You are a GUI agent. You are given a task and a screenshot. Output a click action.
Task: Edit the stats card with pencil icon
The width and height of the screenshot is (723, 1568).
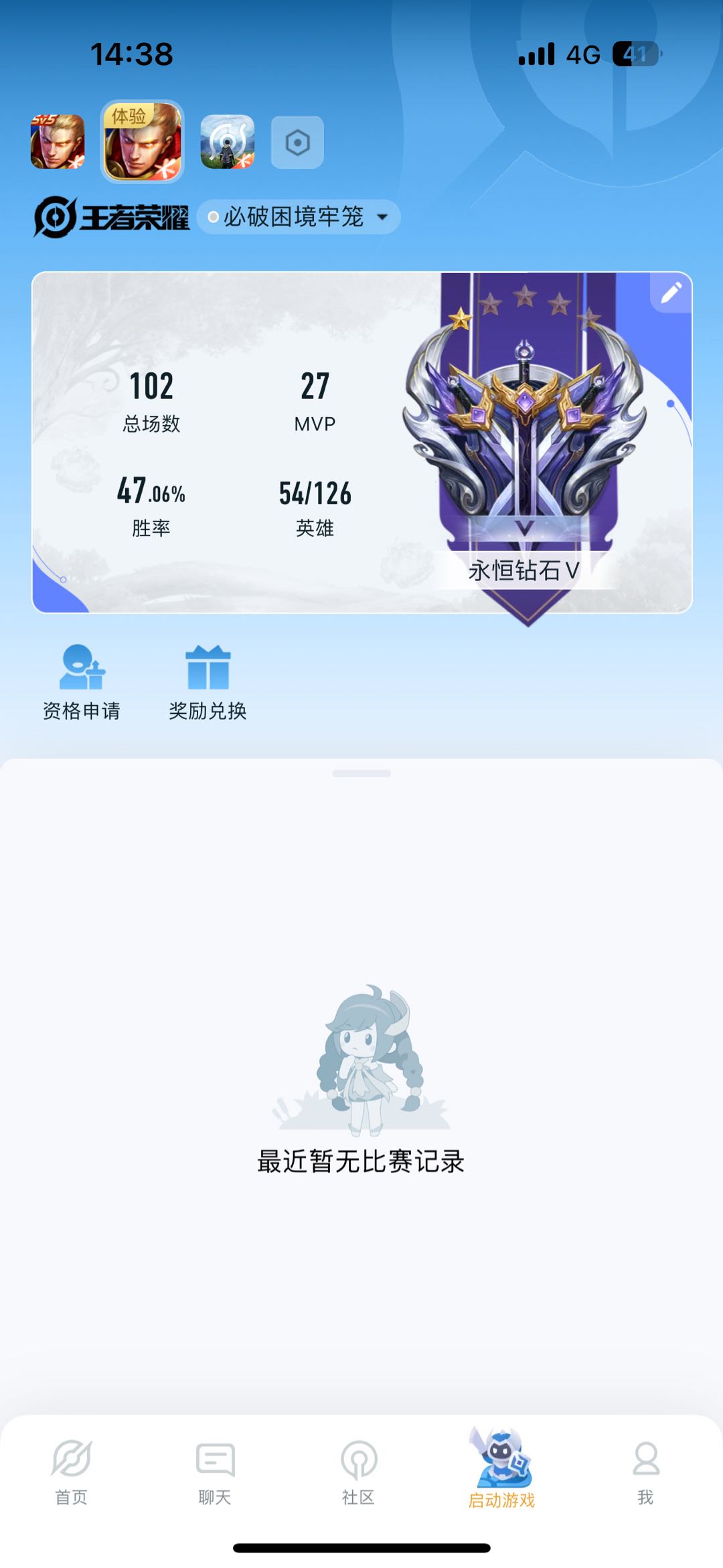(x=671, y=292)
